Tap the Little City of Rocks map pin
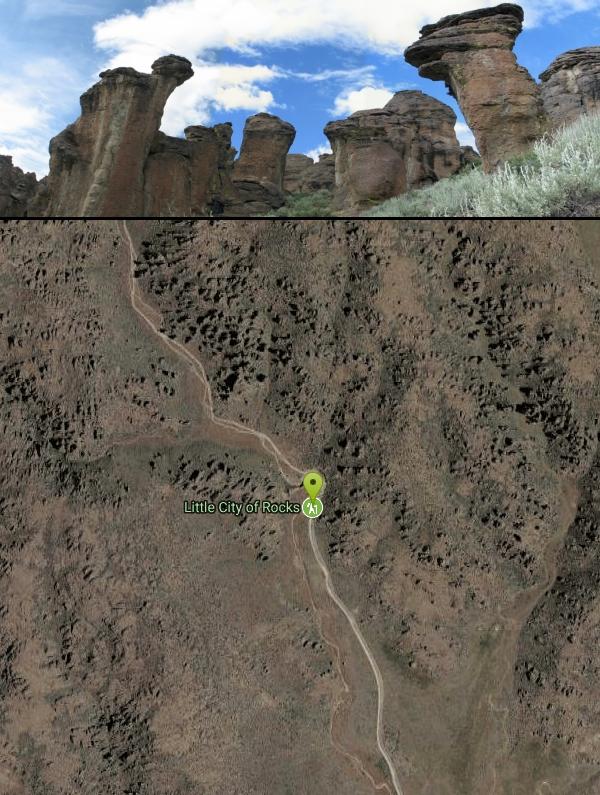The width and height of the screenshot is (600, 795). (313, 488)
